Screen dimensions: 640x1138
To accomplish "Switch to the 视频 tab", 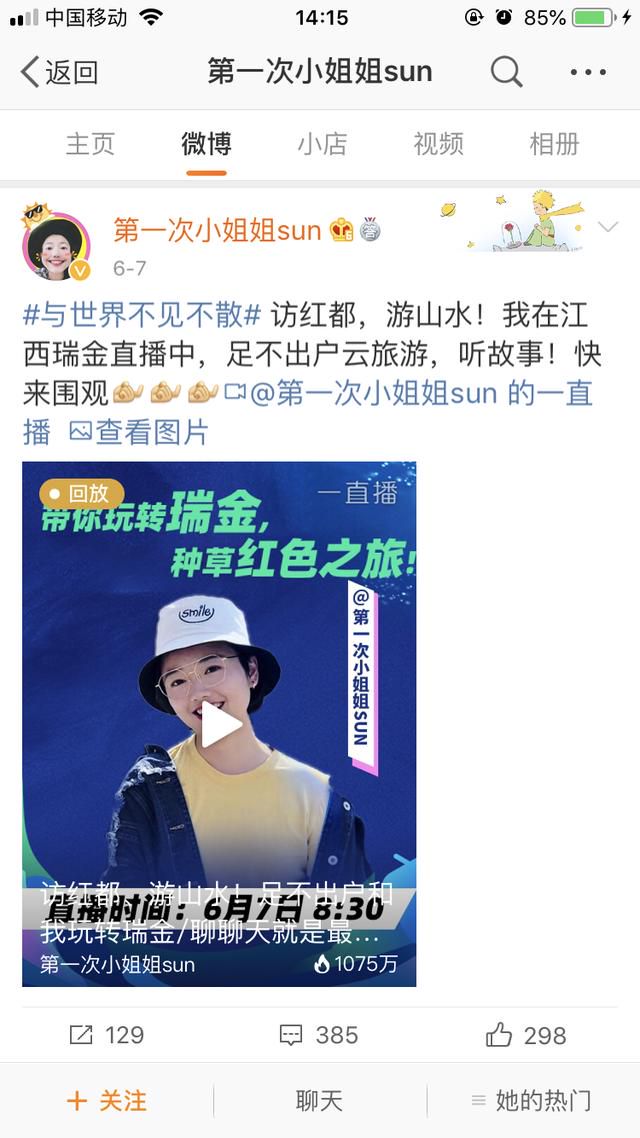I will 438,144.
